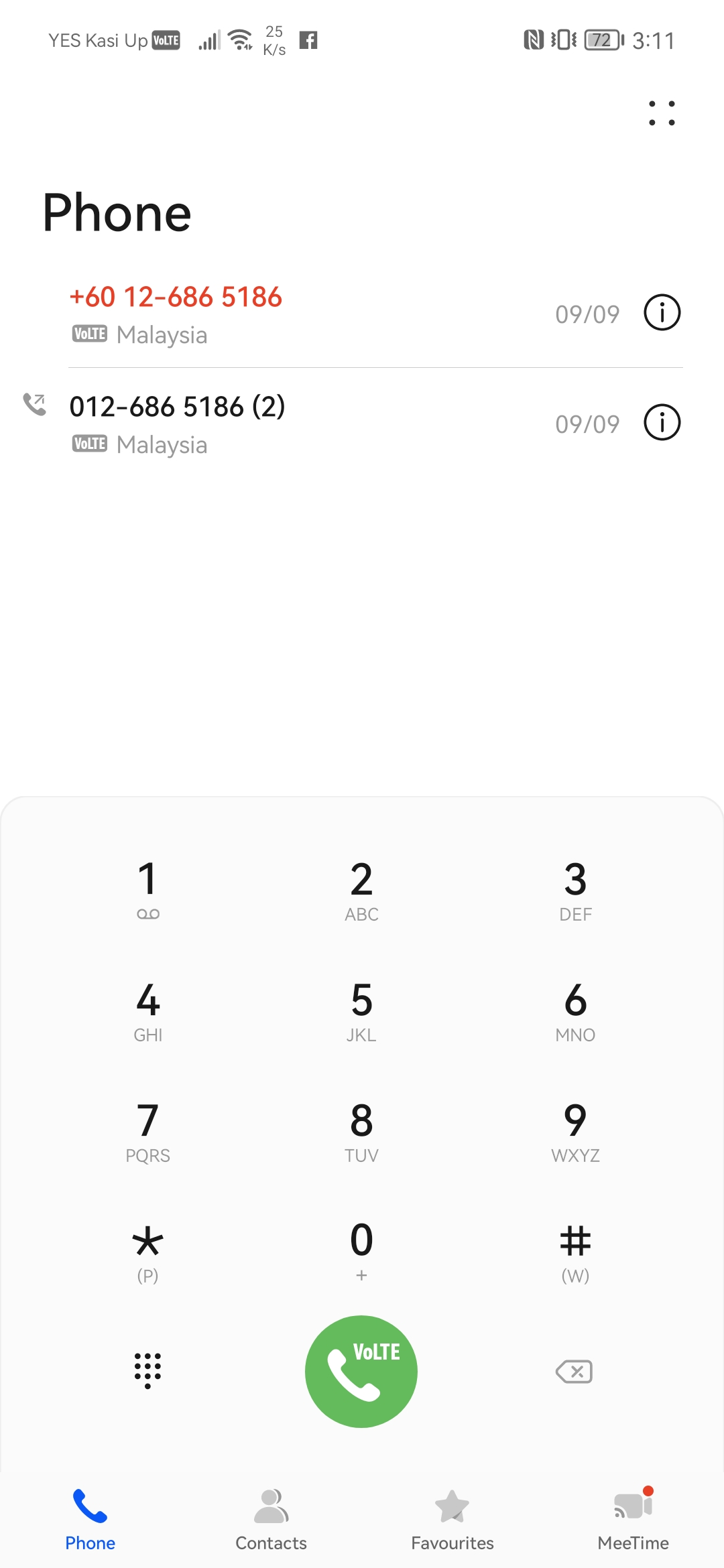Tap the 6 MNO key

click(575, 1010)
